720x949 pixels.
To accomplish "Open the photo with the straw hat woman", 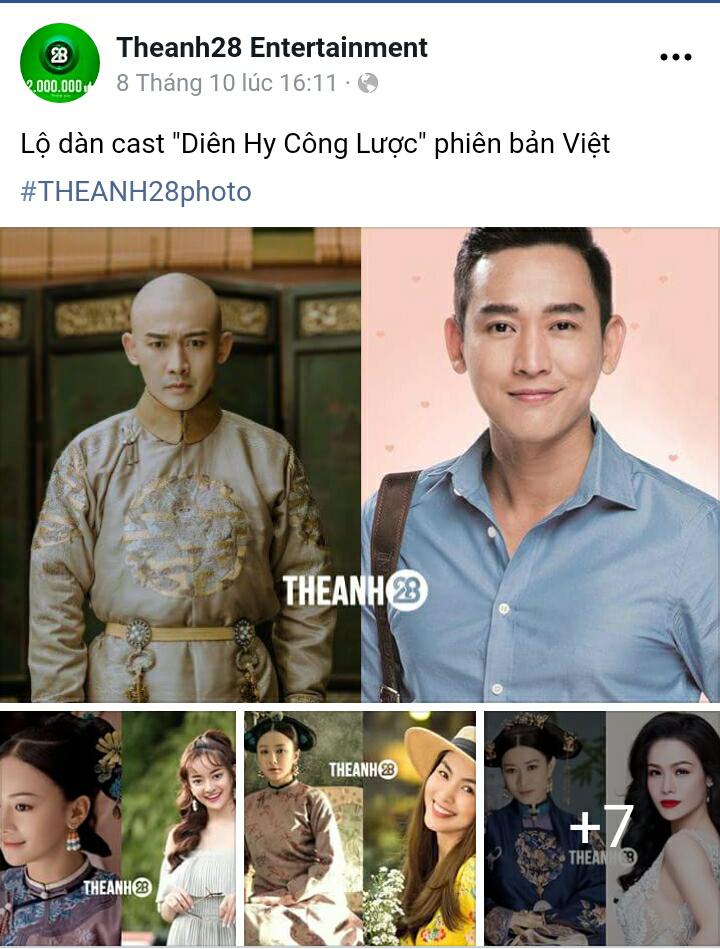I will click(360, 828).
